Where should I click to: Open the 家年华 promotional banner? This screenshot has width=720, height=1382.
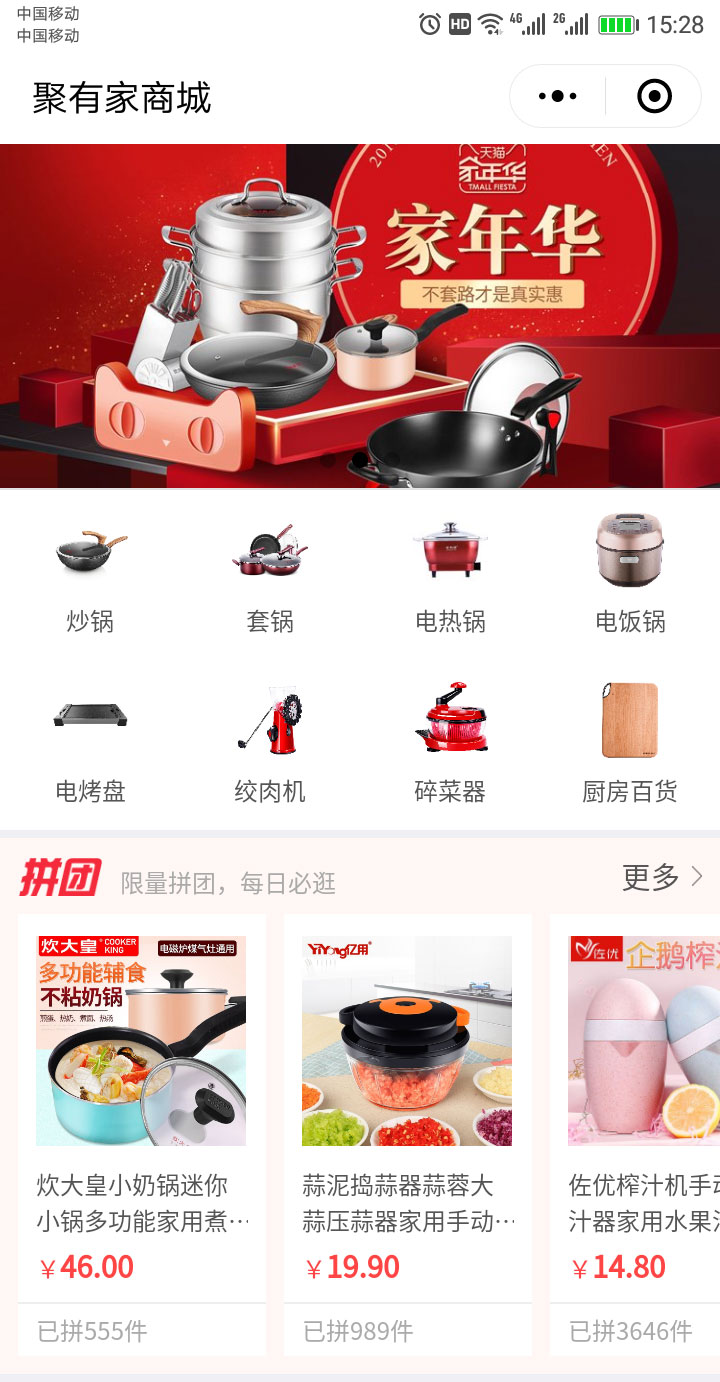[x=360, y=315]
